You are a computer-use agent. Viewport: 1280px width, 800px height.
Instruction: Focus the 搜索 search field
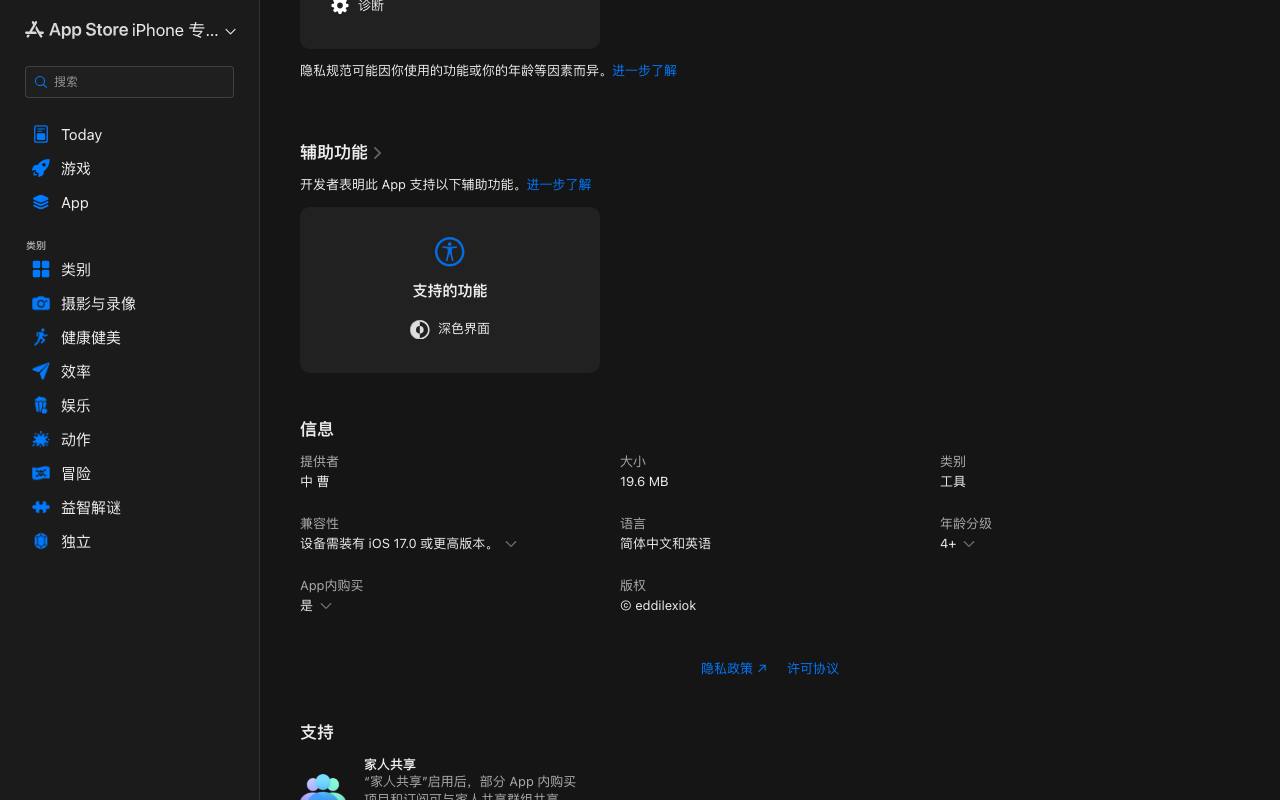[129, 82]
